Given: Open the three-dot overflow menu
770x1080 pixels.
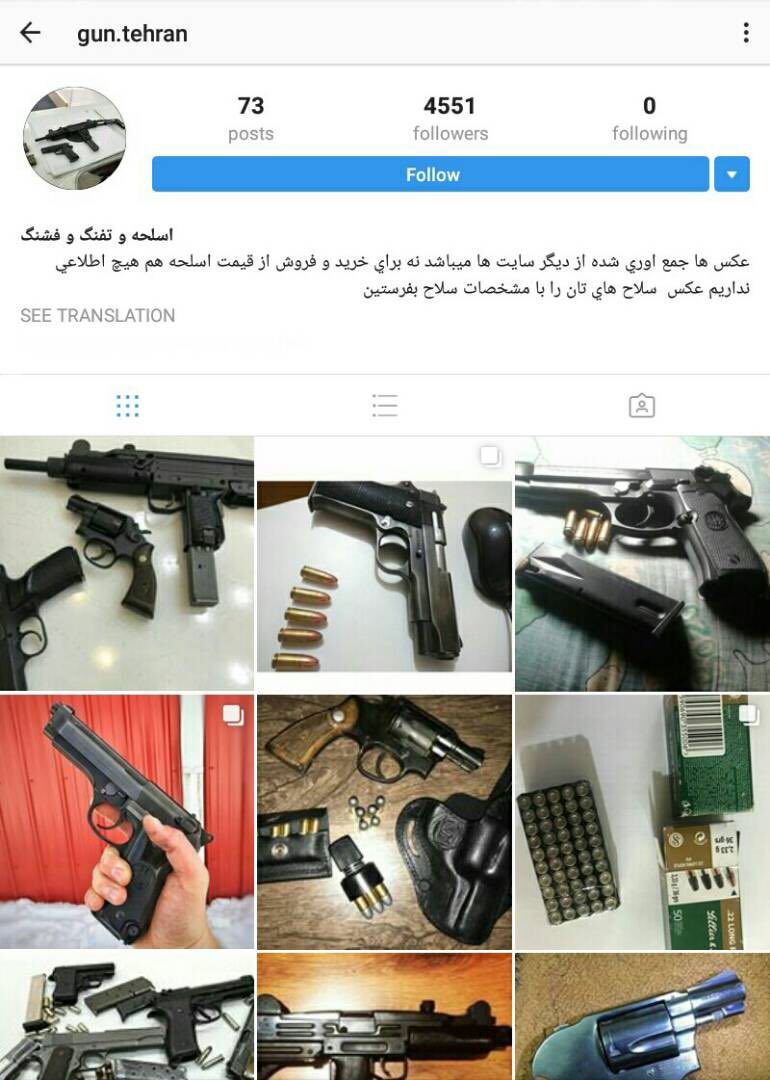Looking at the screenshot, I should point(745,33).
